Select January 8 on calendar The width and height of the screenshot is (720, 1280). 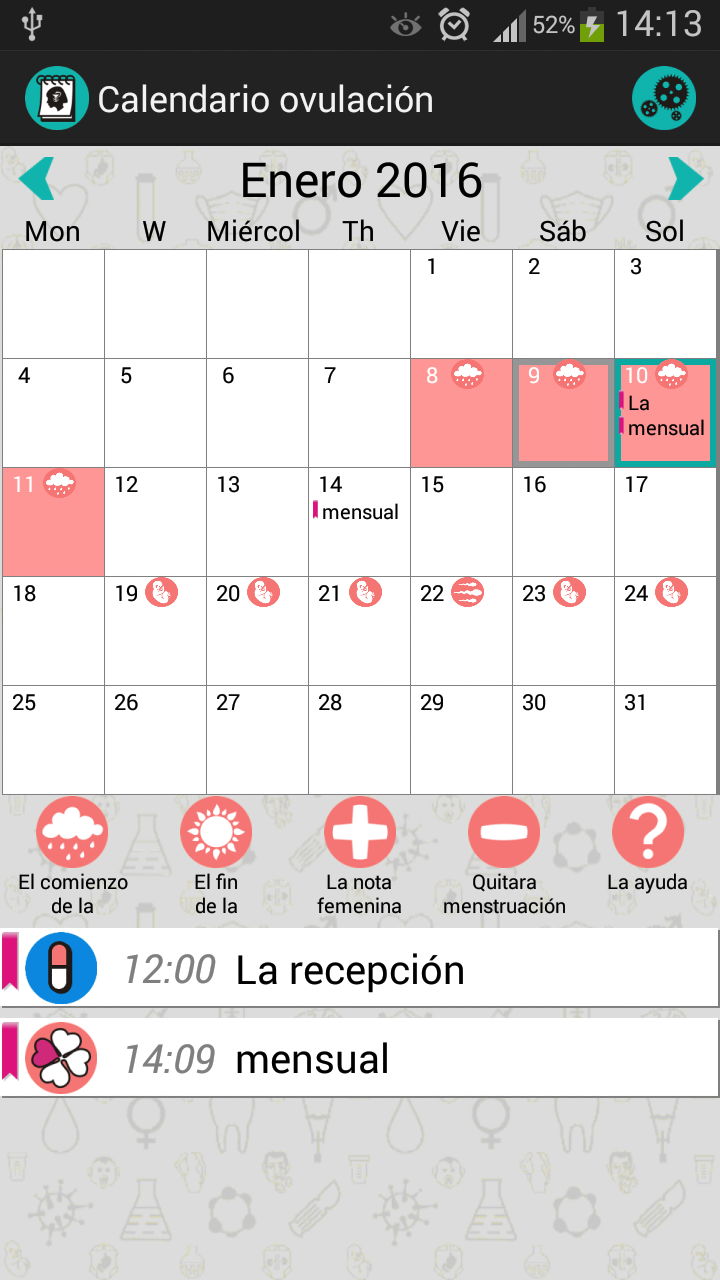[461, 413]
